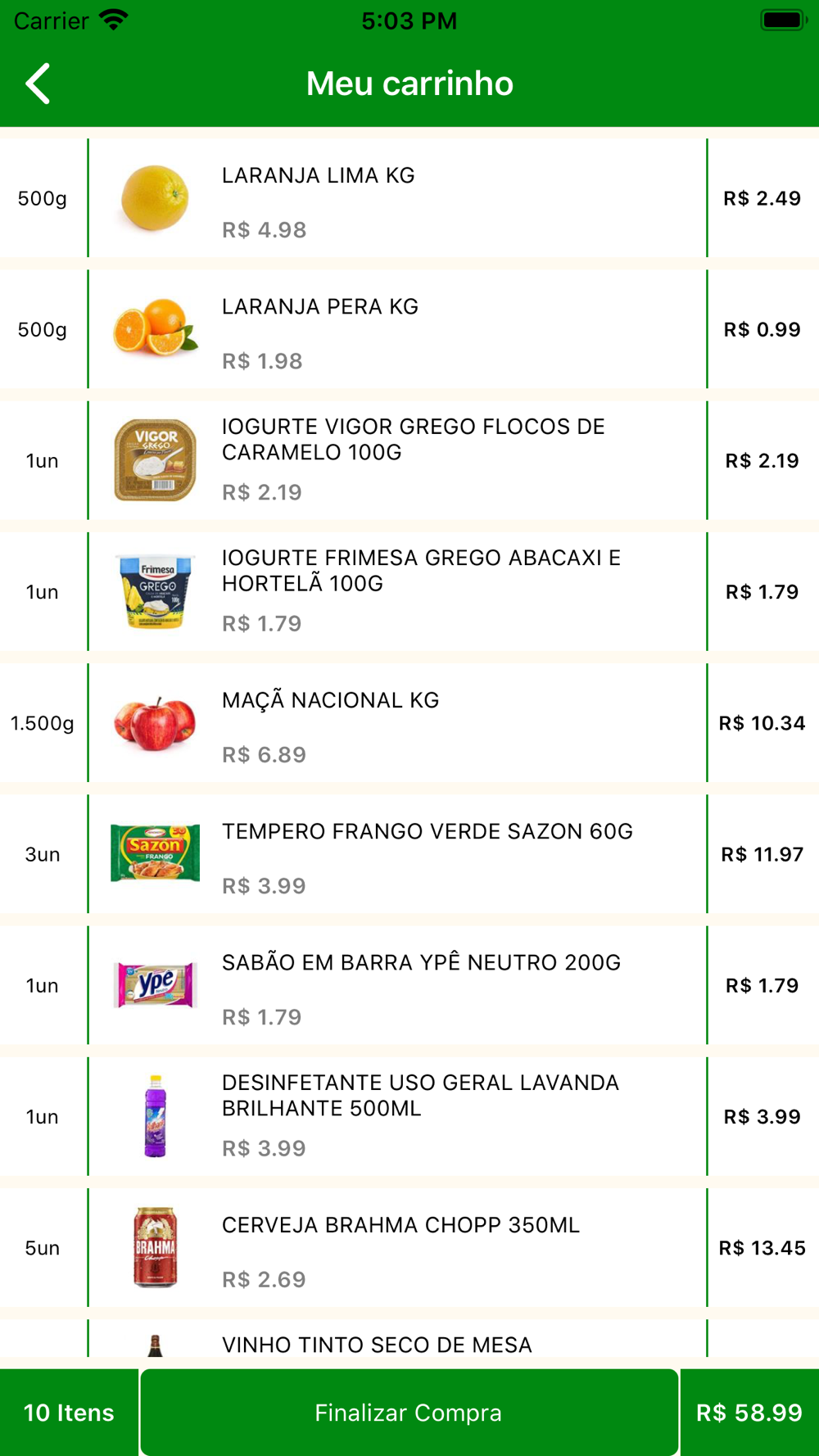Screen dimensions: 819x1456
Task: Select Vinho Tinto Seco de Mesa item
Action: tap(409, 1343)
